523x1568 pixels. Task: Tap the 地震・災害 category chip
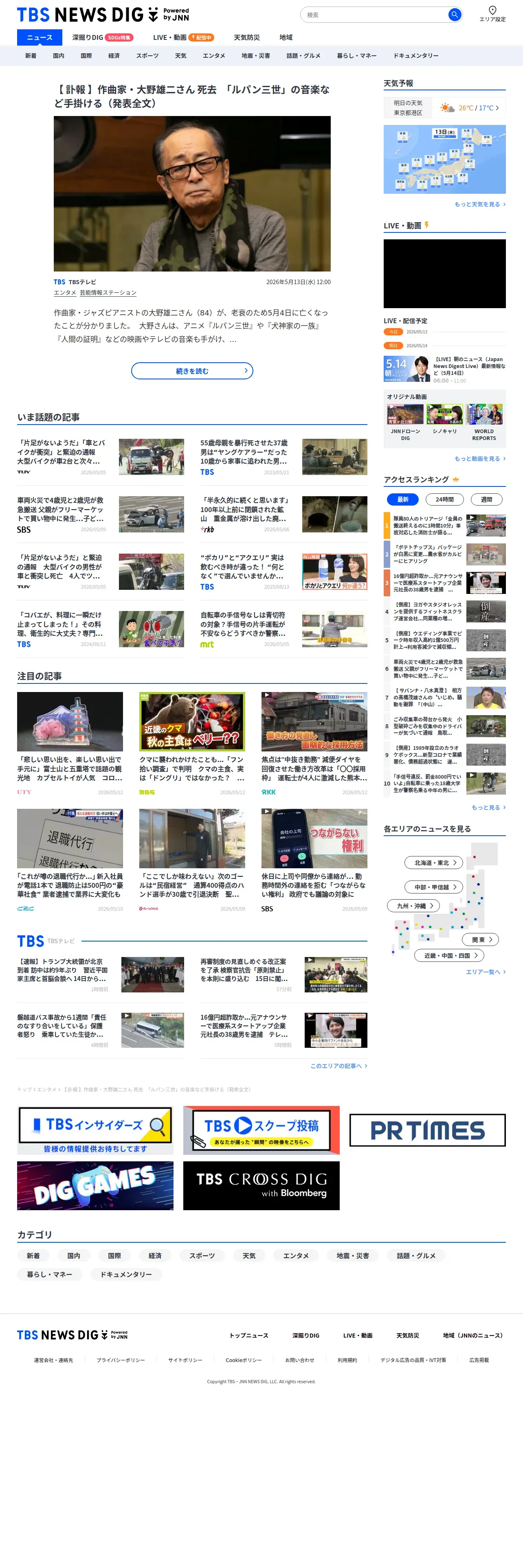tap(352, 1256)
